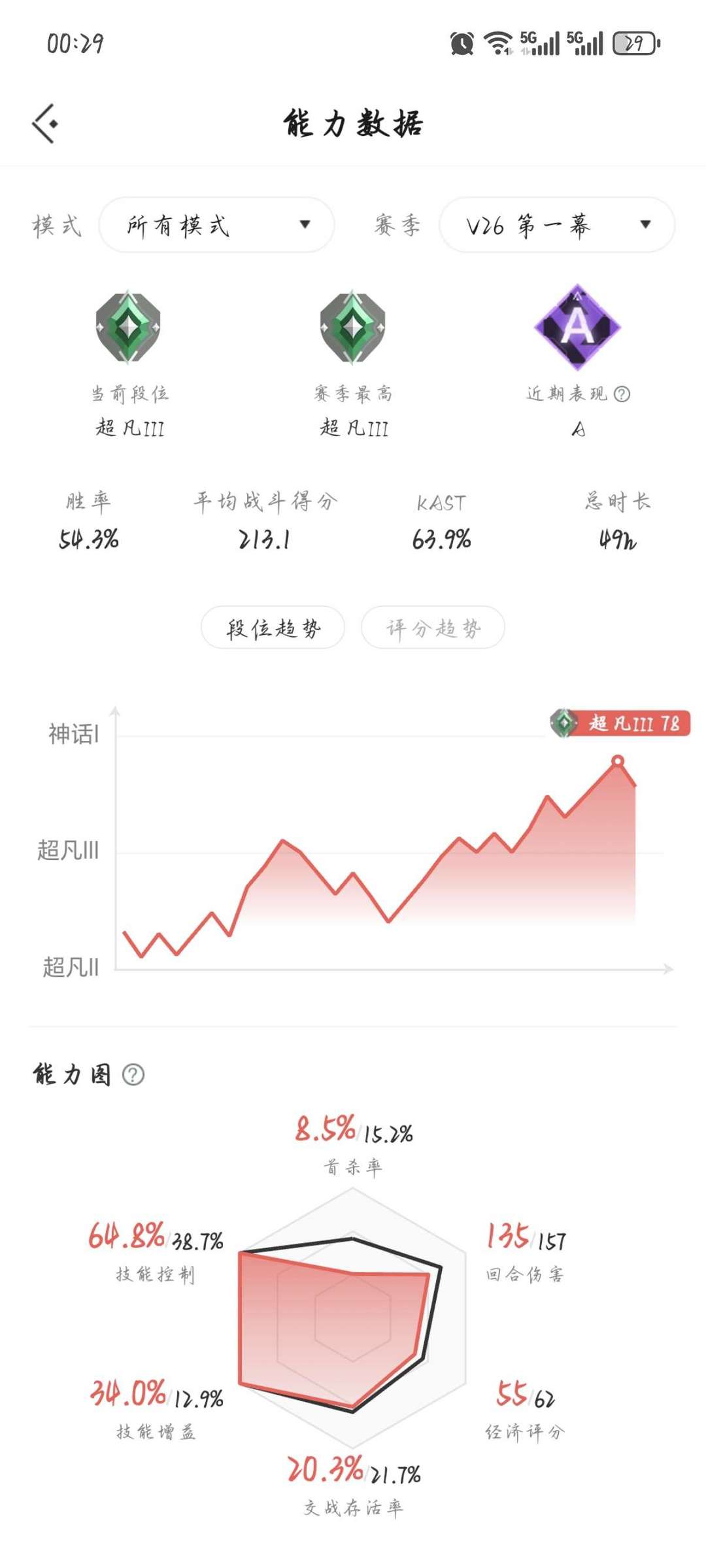Screen dimensions: 706x1568
Task: Open the 模式 dropdown showing 所有模式
Action: pos(216,225)
